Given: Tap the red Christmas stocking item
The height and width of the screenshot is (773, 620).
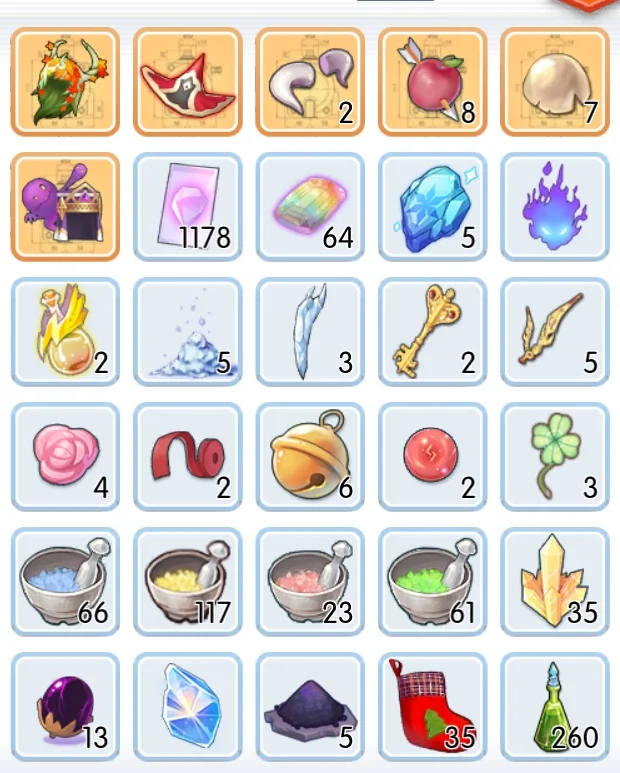Looking at the screenshot, I should [432, 707].
